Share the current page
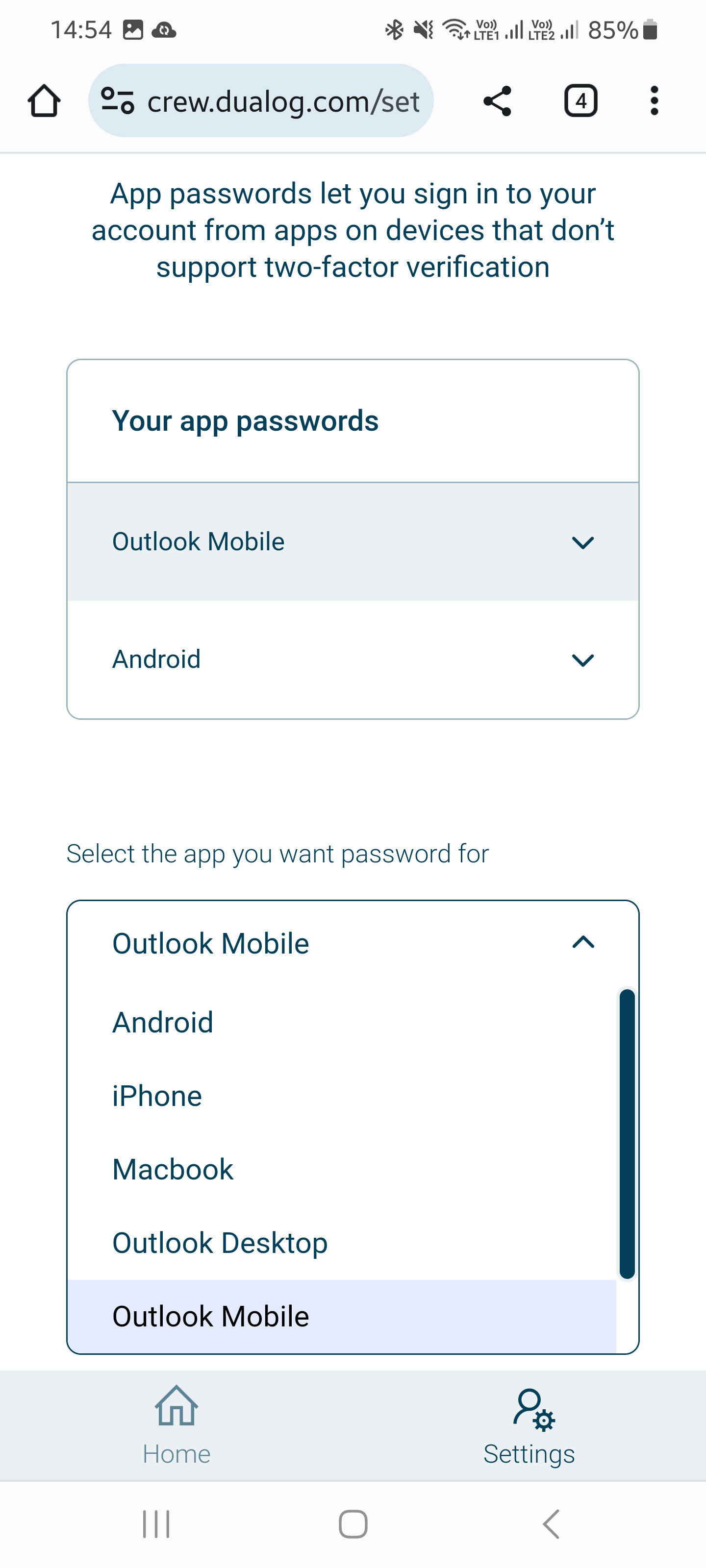The height and width of the screenshot is (1568, 706). click(x=497, y=101)
